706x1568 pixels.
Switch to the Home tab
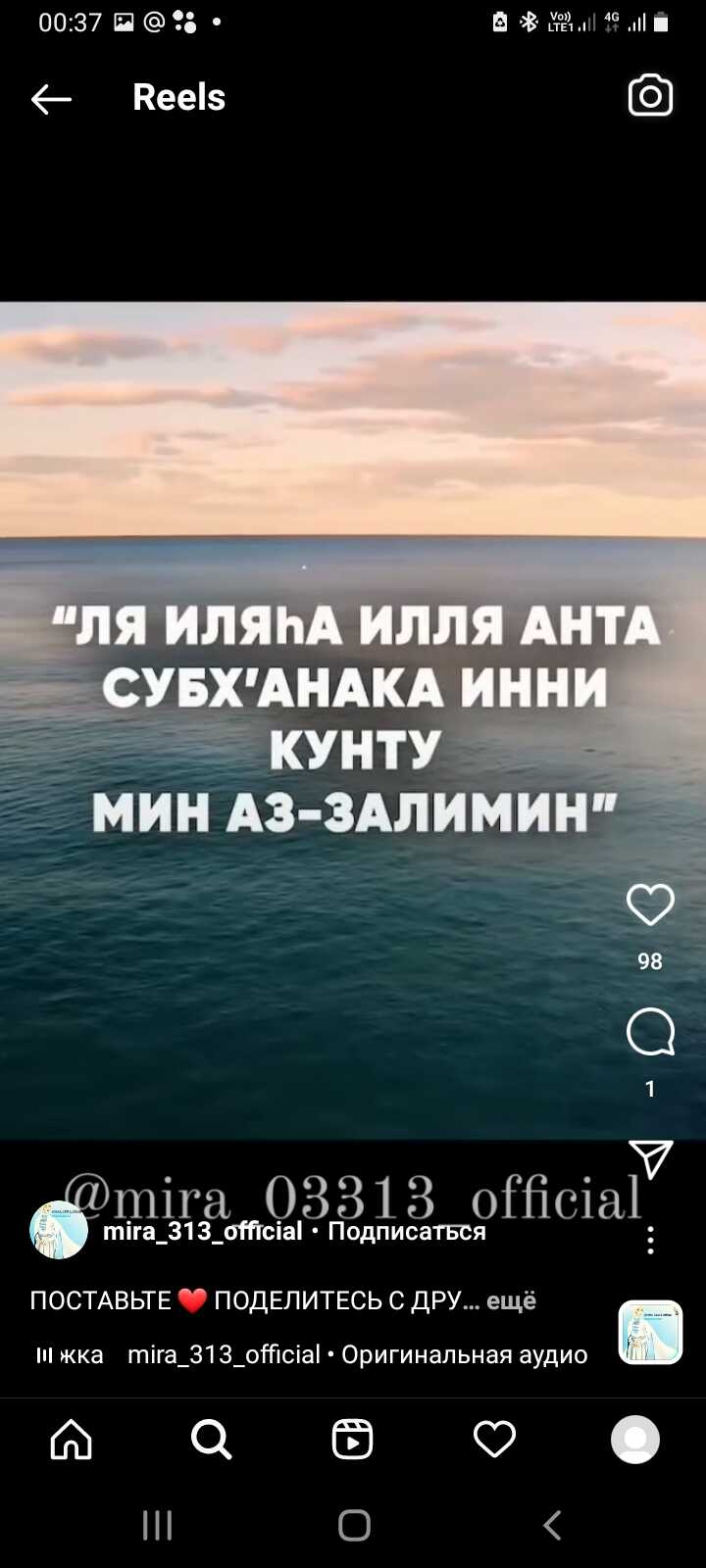(72, 1440)
